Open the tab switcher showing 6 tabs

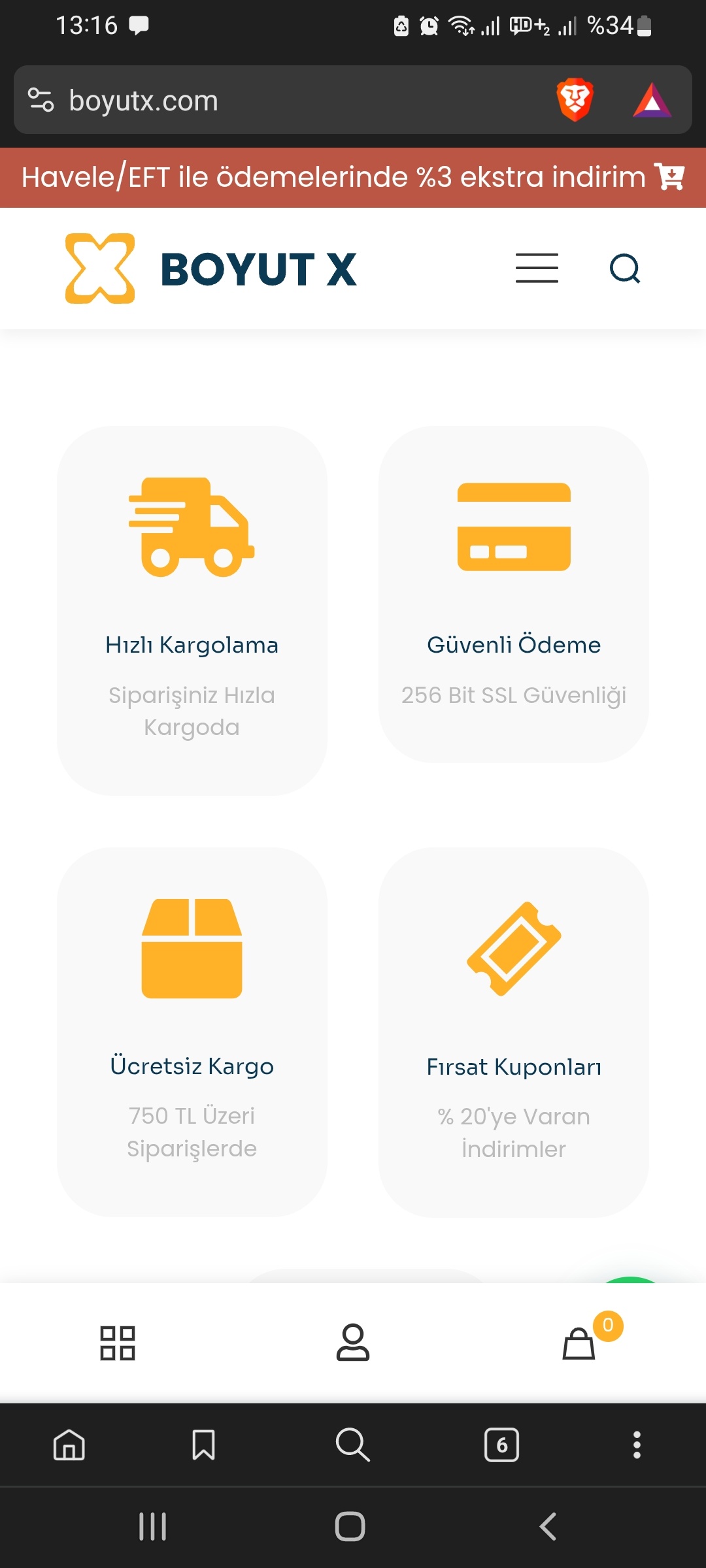click(x=502, y=1445)
